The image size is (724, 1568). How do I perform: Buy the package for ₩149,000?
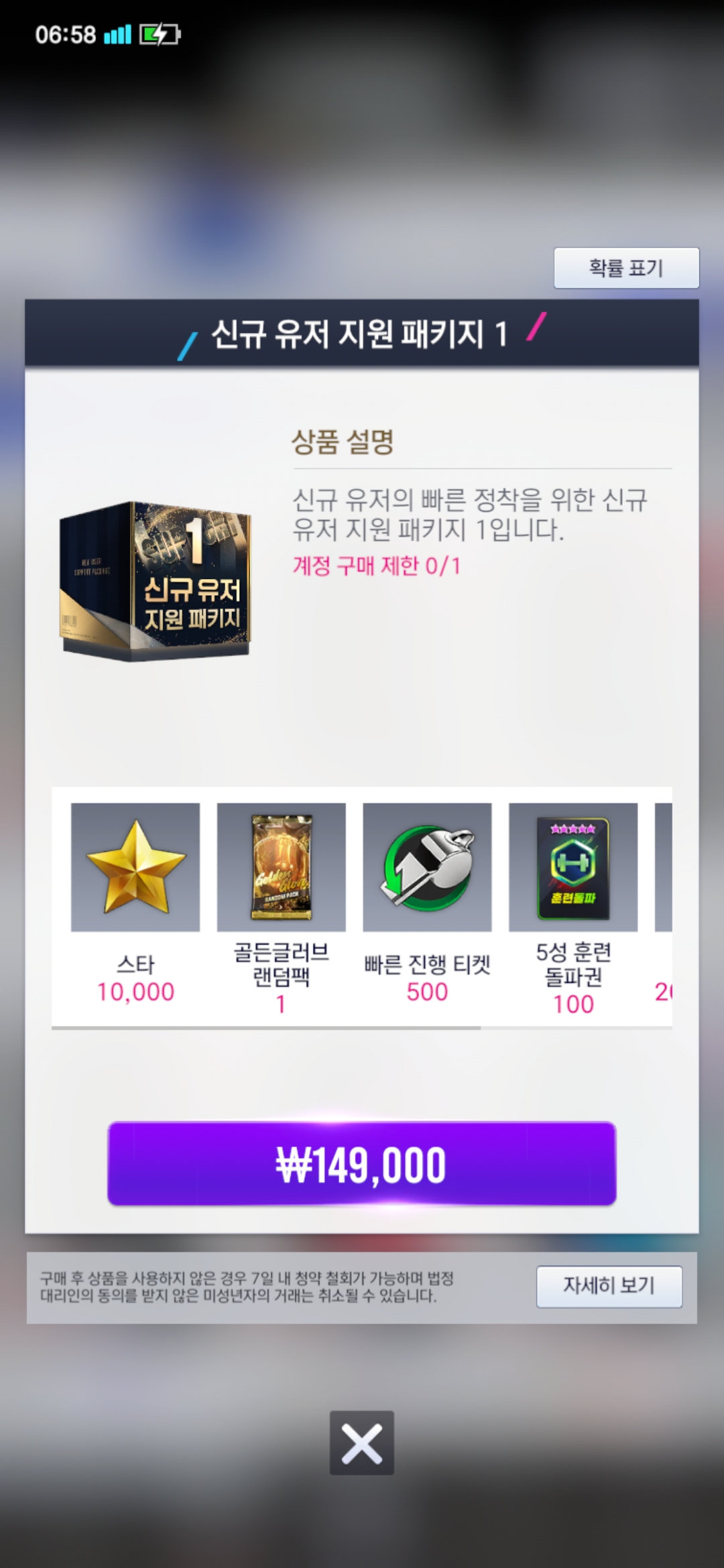click(361, 1164)
